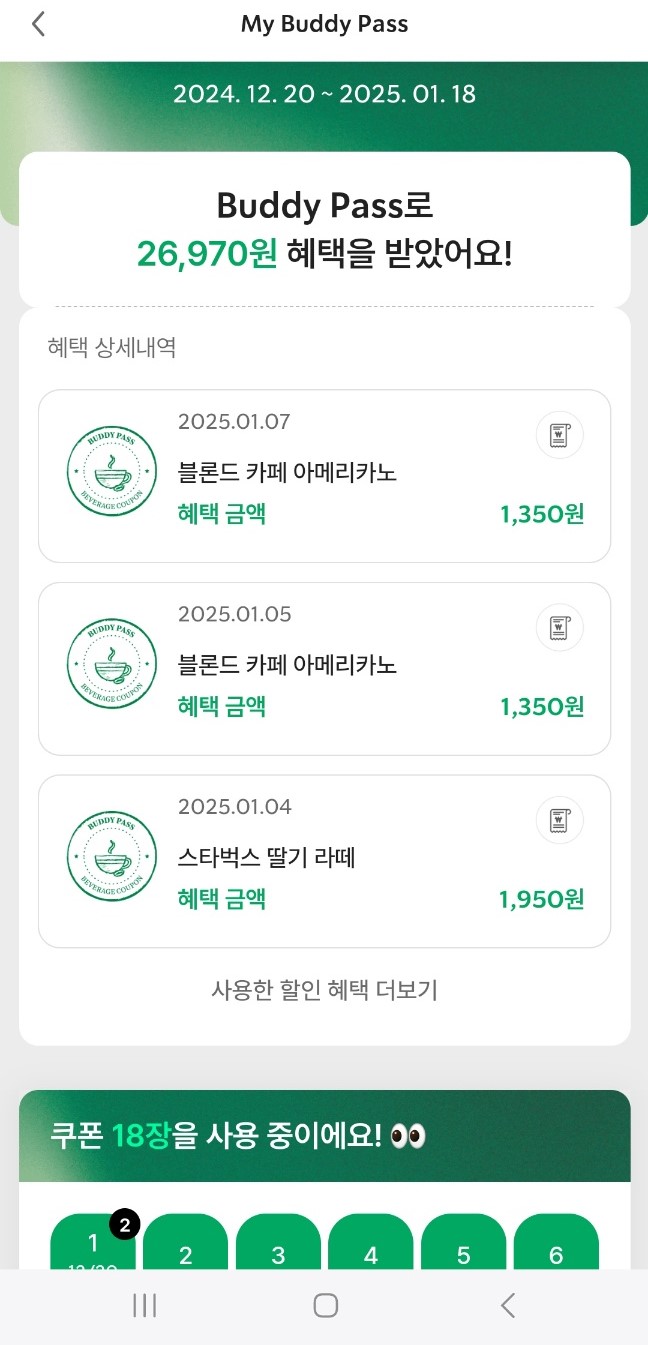Select coupon number 6
The width and height of the screenshot is (648, 1345).
pos(556,1241)
